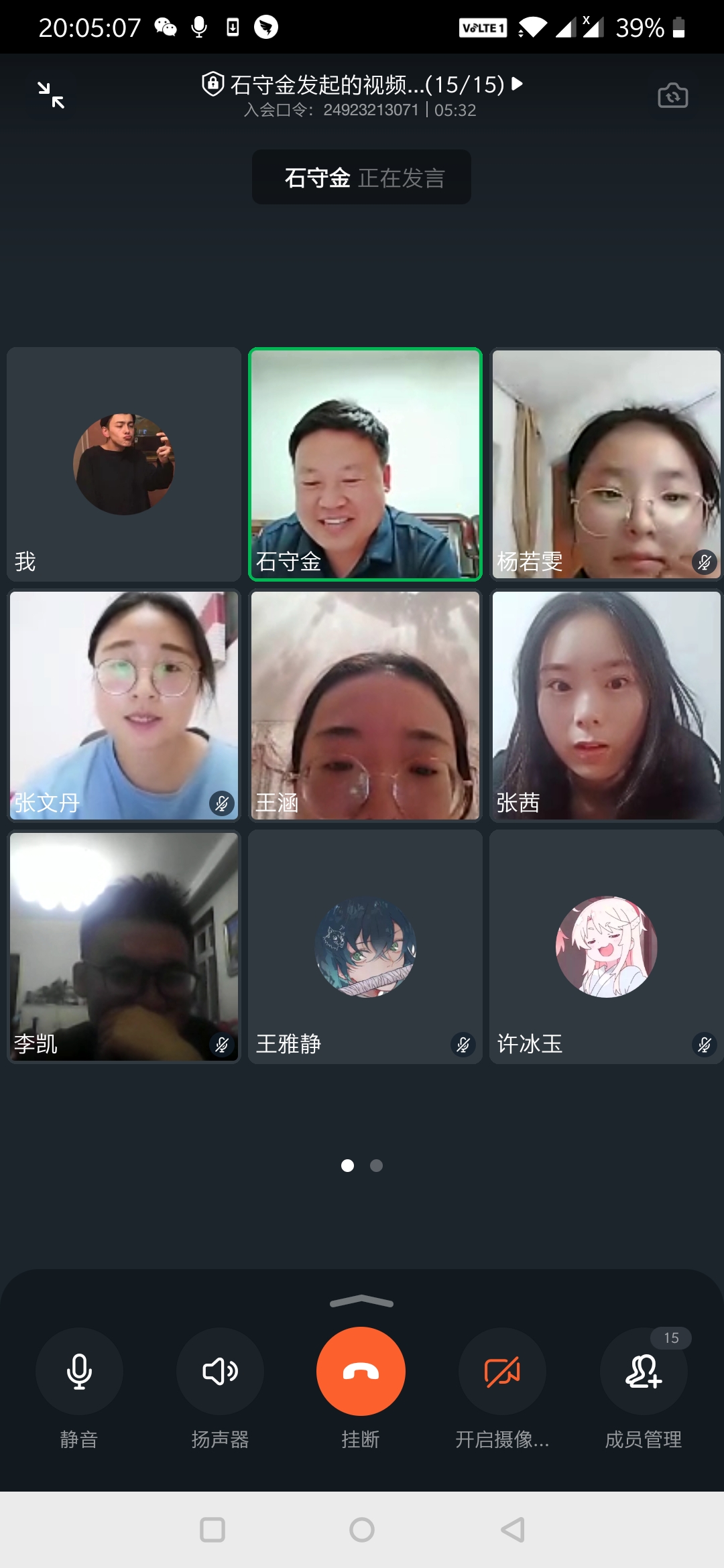Viewport: 724px width, 1568px height.
Task: Select 杨若雯's video tile
Action: [x=606, y=464]
